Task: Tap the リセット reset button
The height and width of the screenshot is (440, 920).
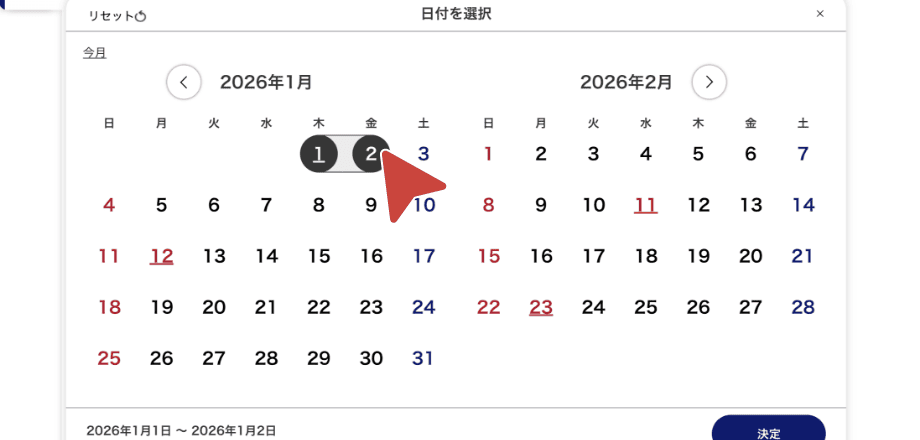Action: pyautogui.click(x=117, y=15)
